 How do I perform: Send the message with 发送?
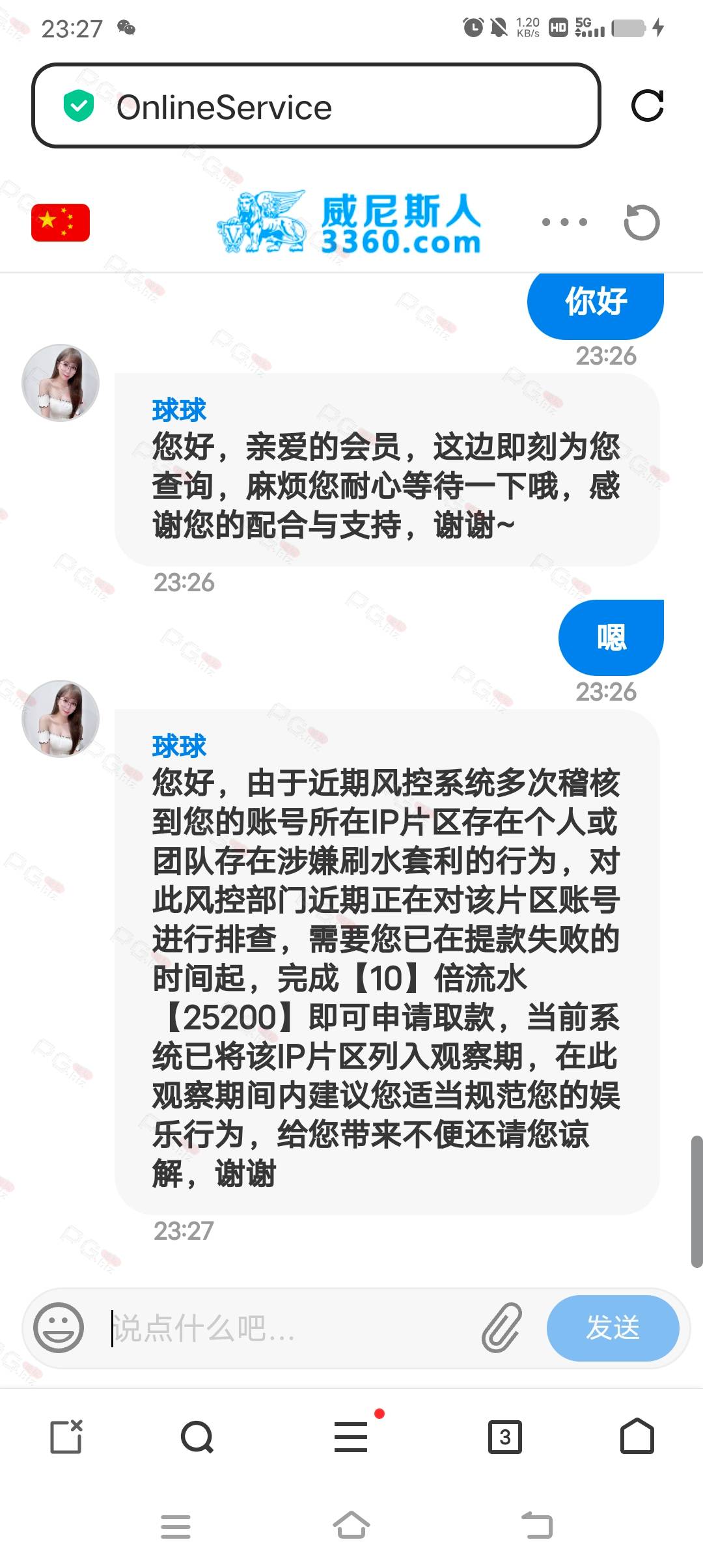pos(613,1328)
